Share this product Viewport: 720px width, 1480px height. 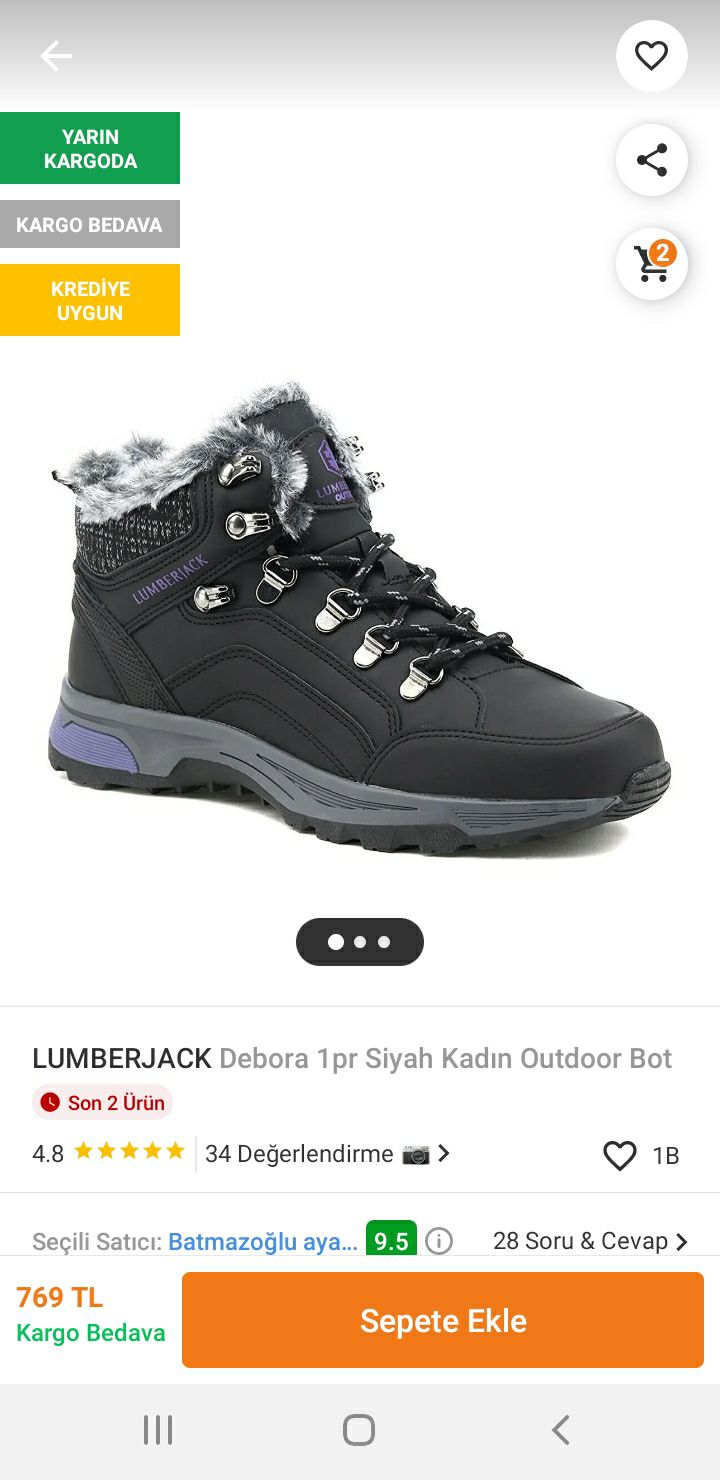652,160
